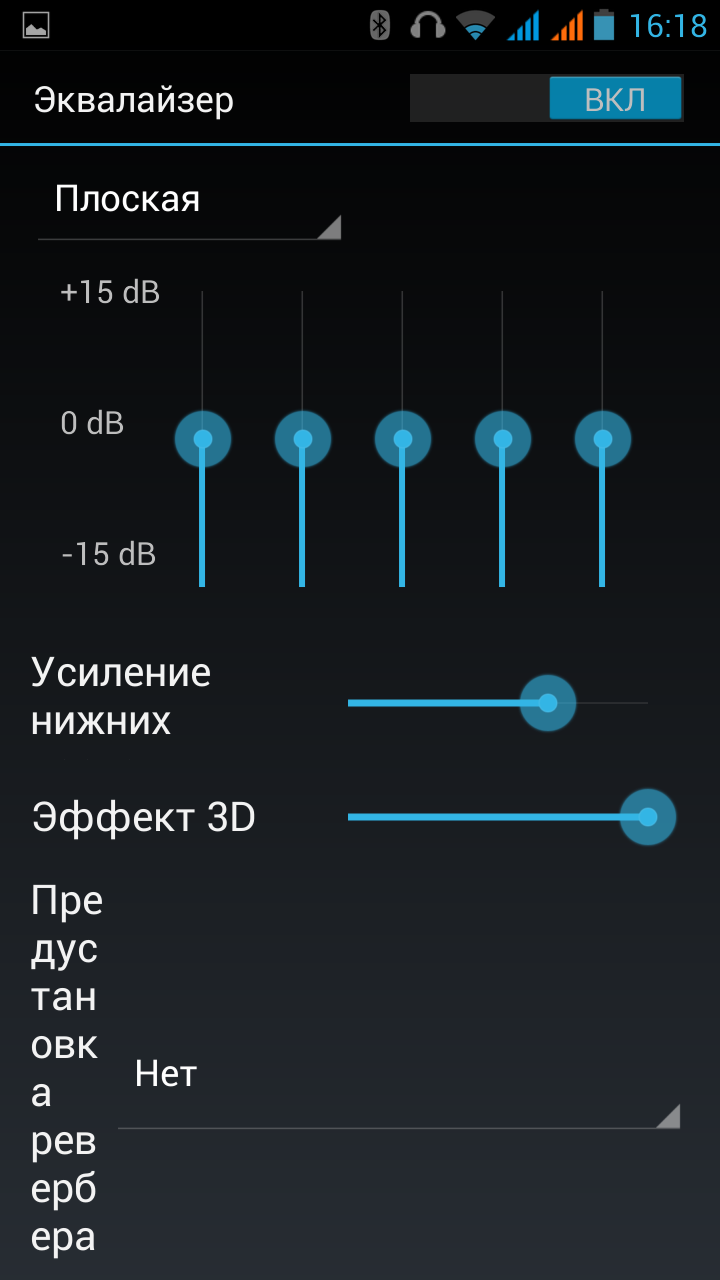Turn off the Эквалайзер switch
Viewport: 720px width, 1280px height.
(546, 100)
